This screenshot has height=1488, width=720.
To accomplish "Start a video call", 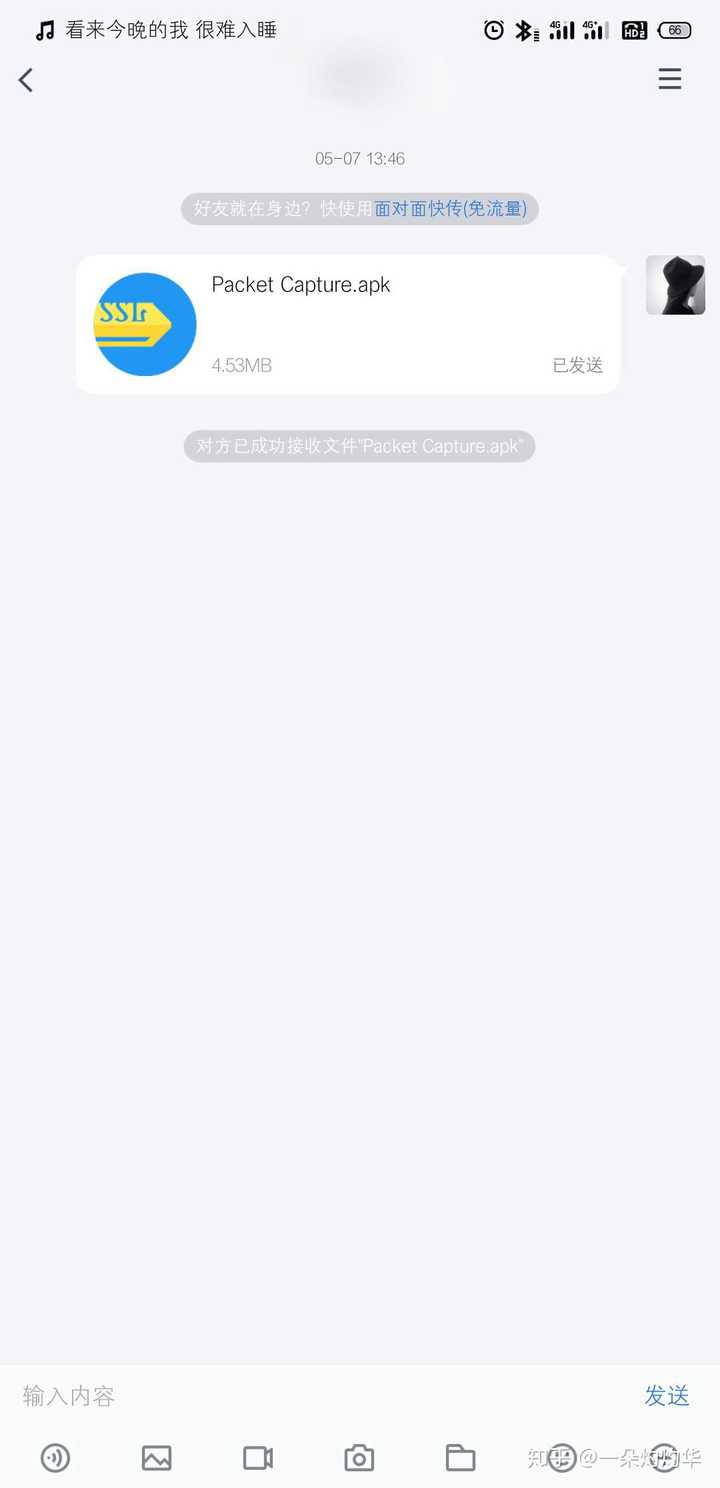I will [258, 1458].
